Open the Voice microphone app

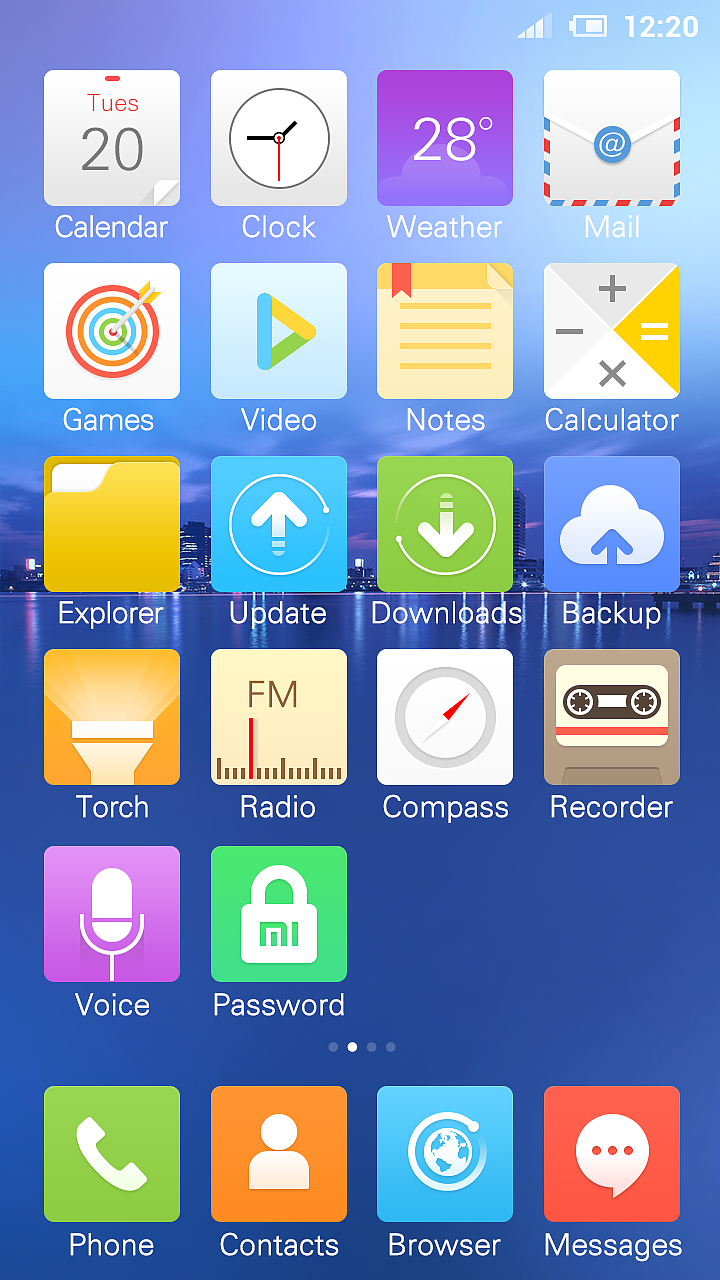click(x=112, y=914)
